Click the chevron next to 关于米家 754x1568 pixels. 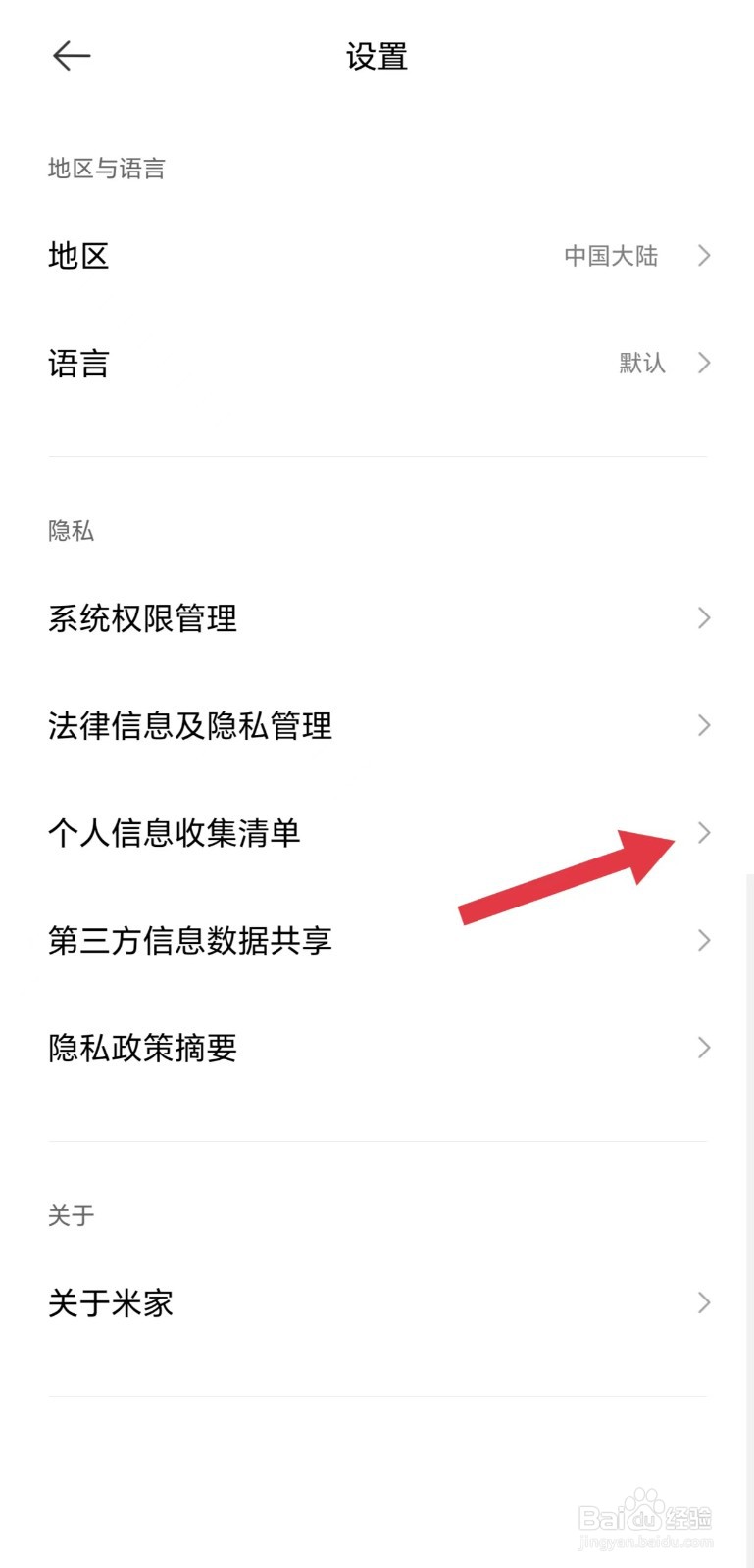click(x=703, y=1303)
